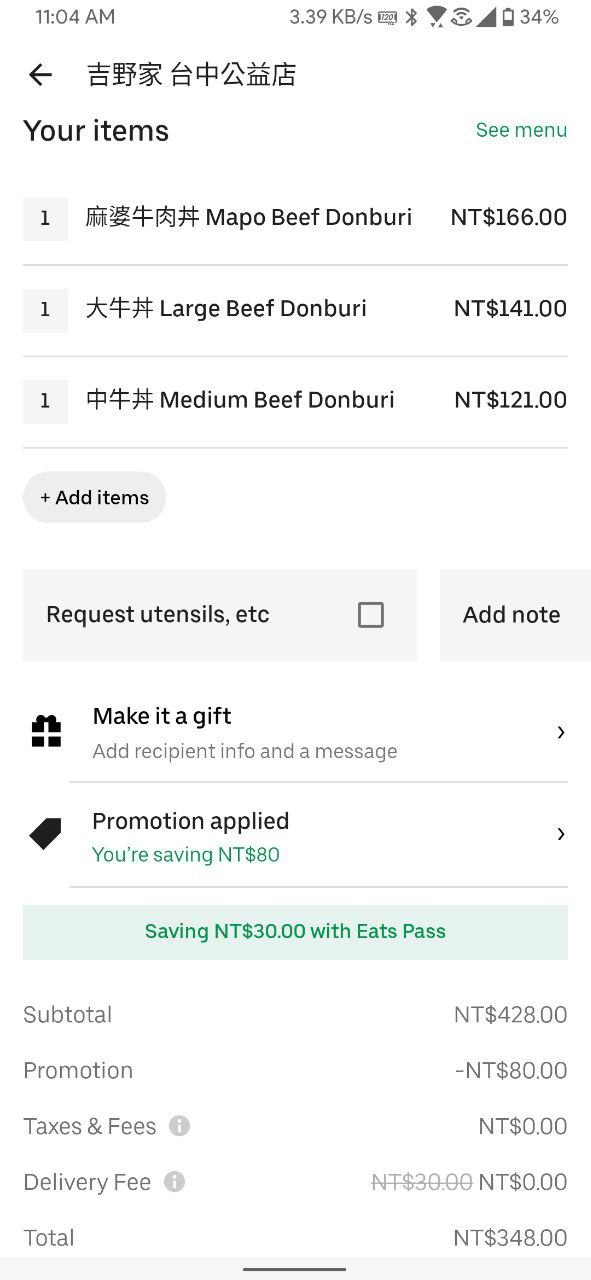Tap Add note
The height and width of the screenshot is (1280, 591).
514,615
